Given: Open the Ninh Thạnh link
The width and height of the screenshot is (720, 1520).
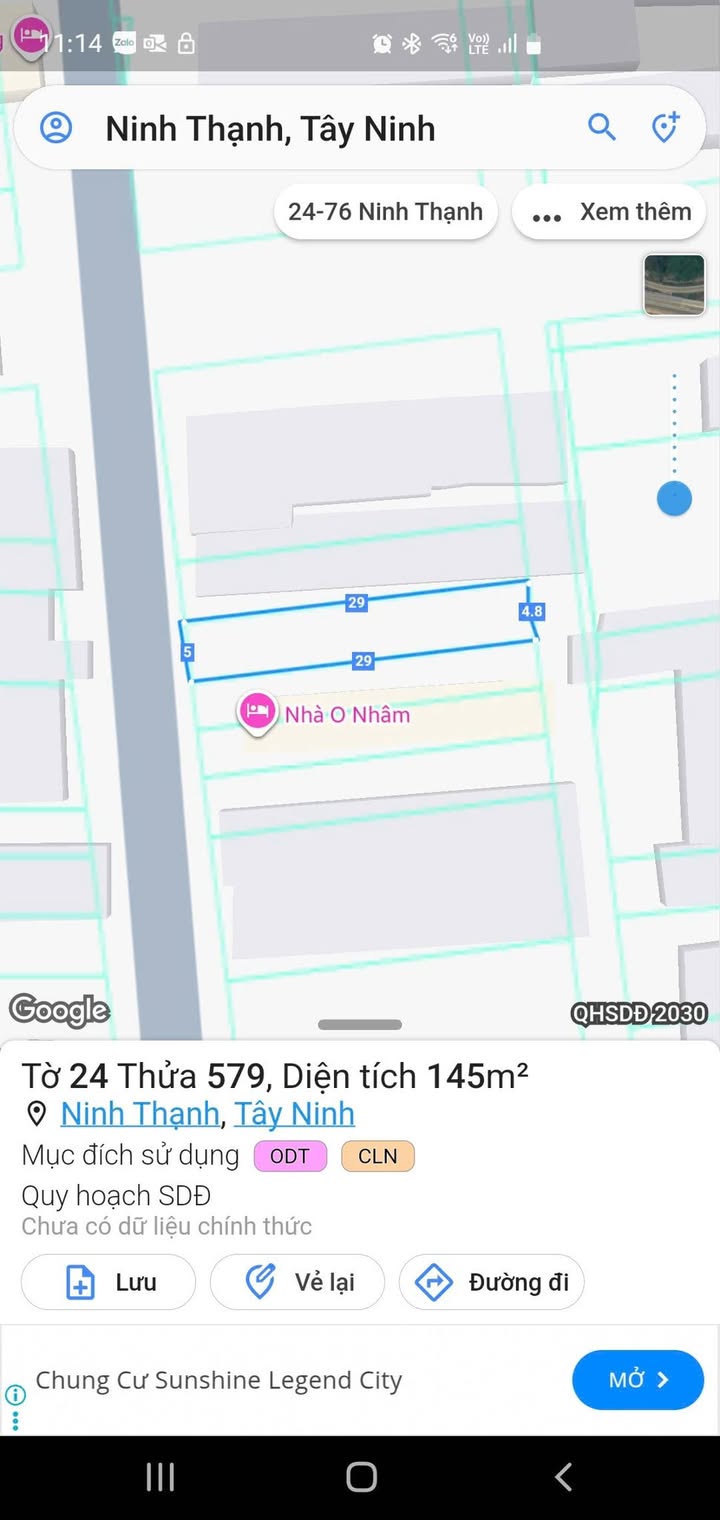Looking at the screenshot, I should click(x=140, y=1114).
